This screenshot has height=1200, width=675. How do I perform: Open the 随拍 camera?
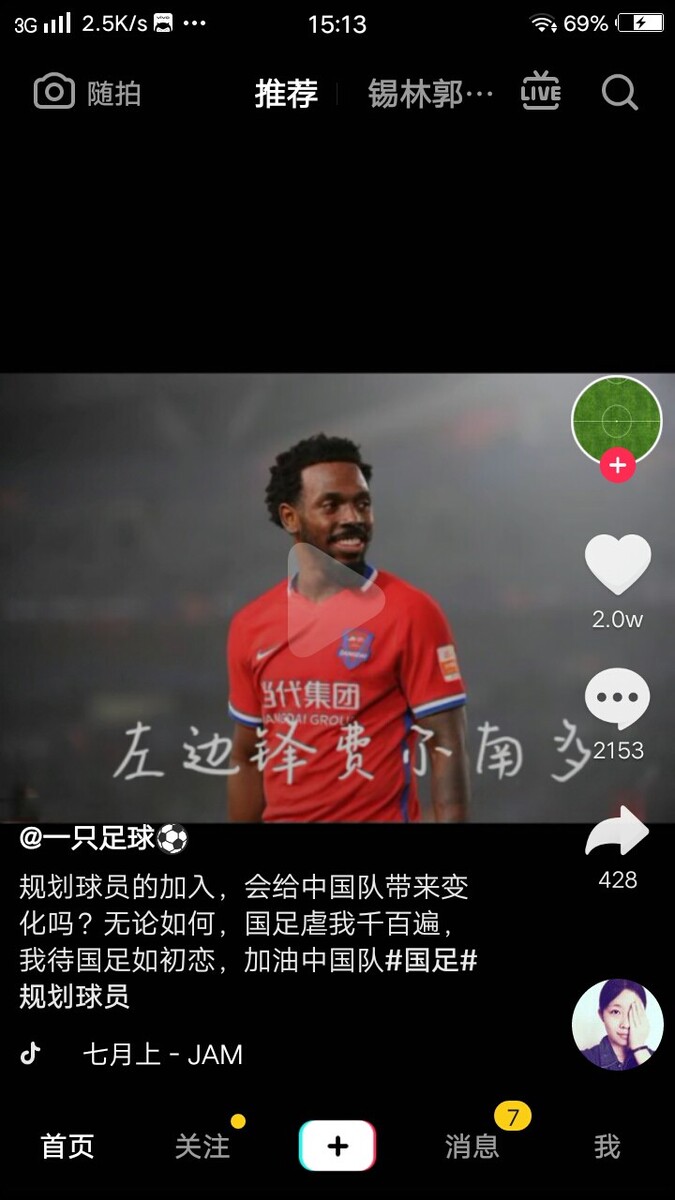(87, 93)
